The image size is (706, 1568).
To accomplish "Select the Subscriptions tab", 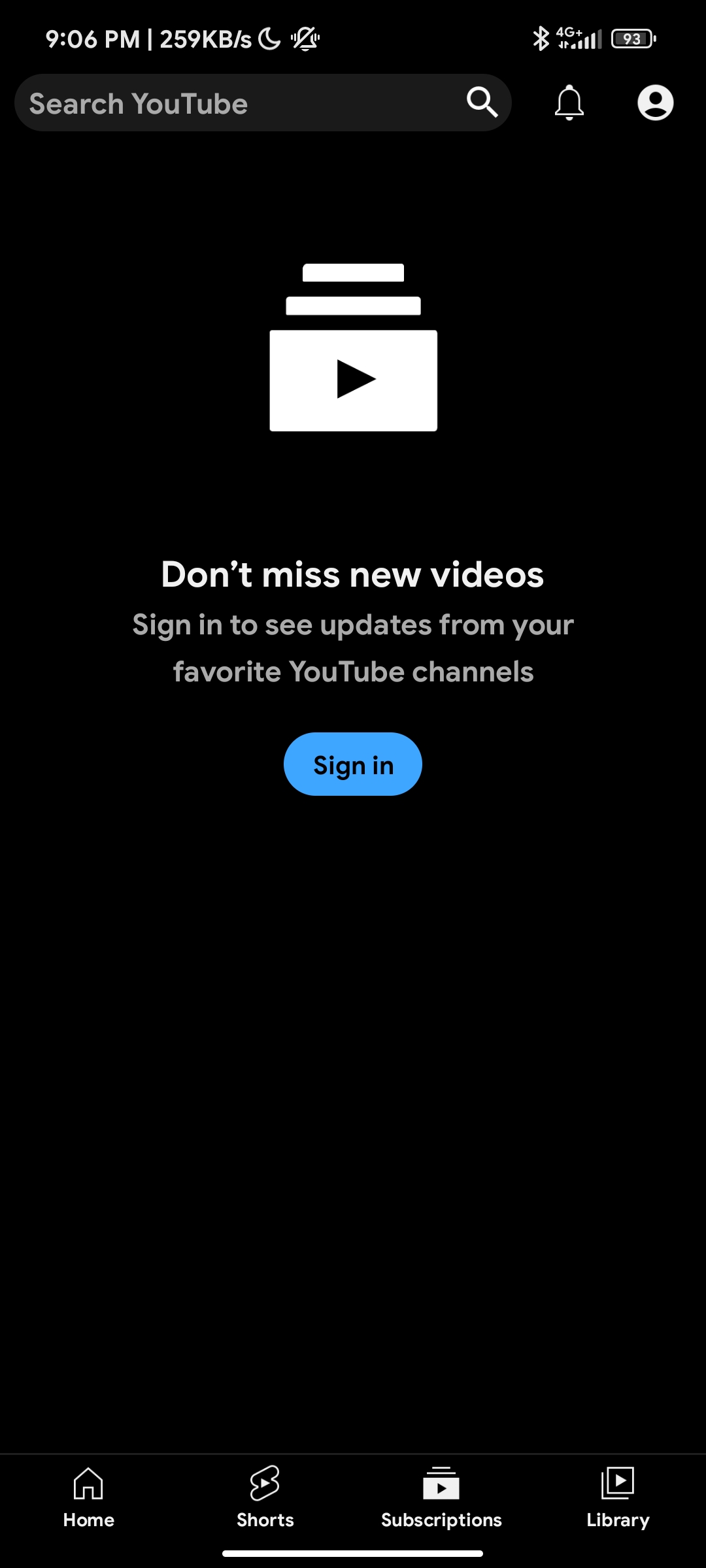I will click(x=441, y=1497).
